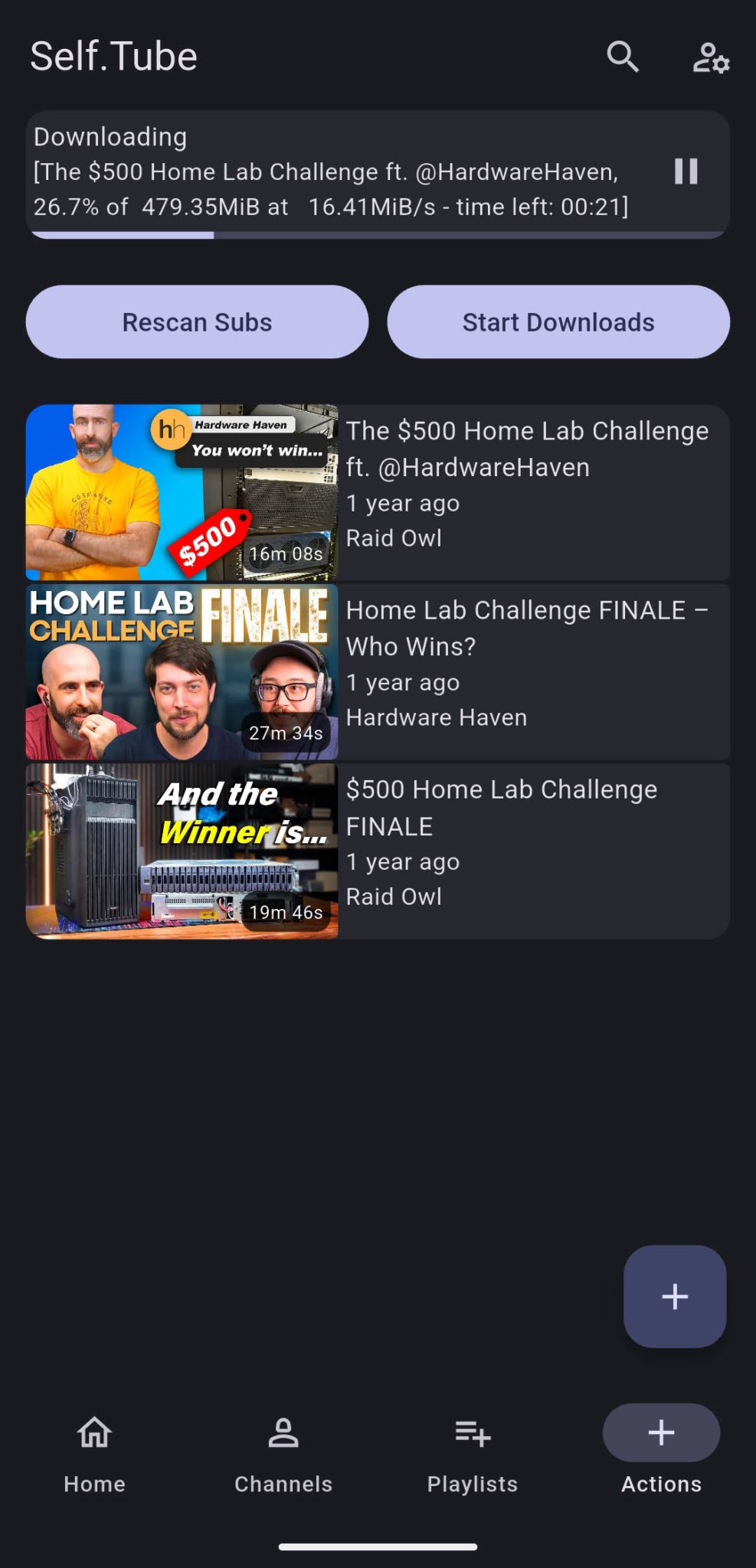This screenshot has height=1568, width=756.
Task: Open the $500 Home Lab Challenge thumbnail
Action: point(182,490)
